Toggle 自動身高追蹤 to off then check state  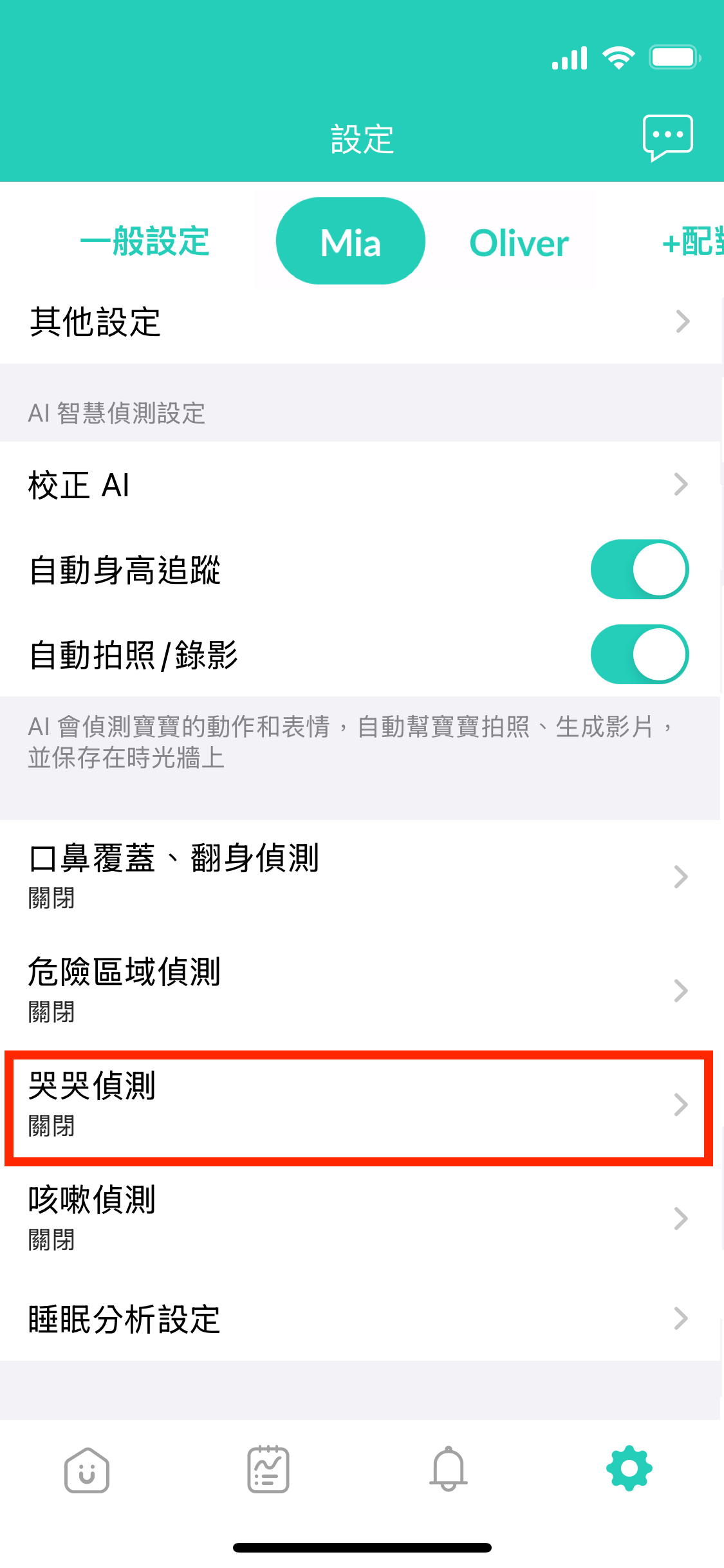639,569
